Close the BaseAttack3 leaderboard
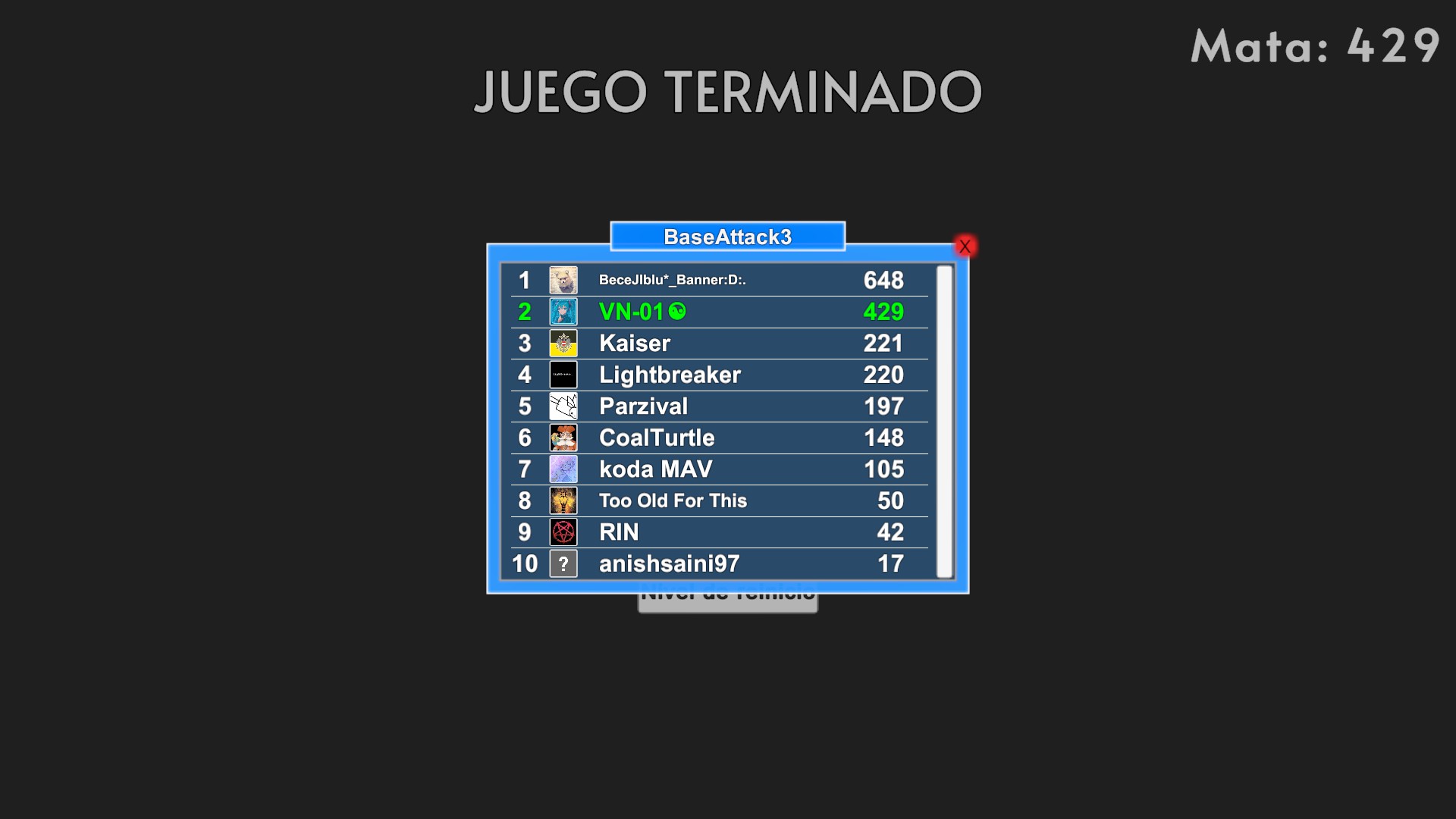Viewport: 1456px width, 819px height. (x=965, y=246)
